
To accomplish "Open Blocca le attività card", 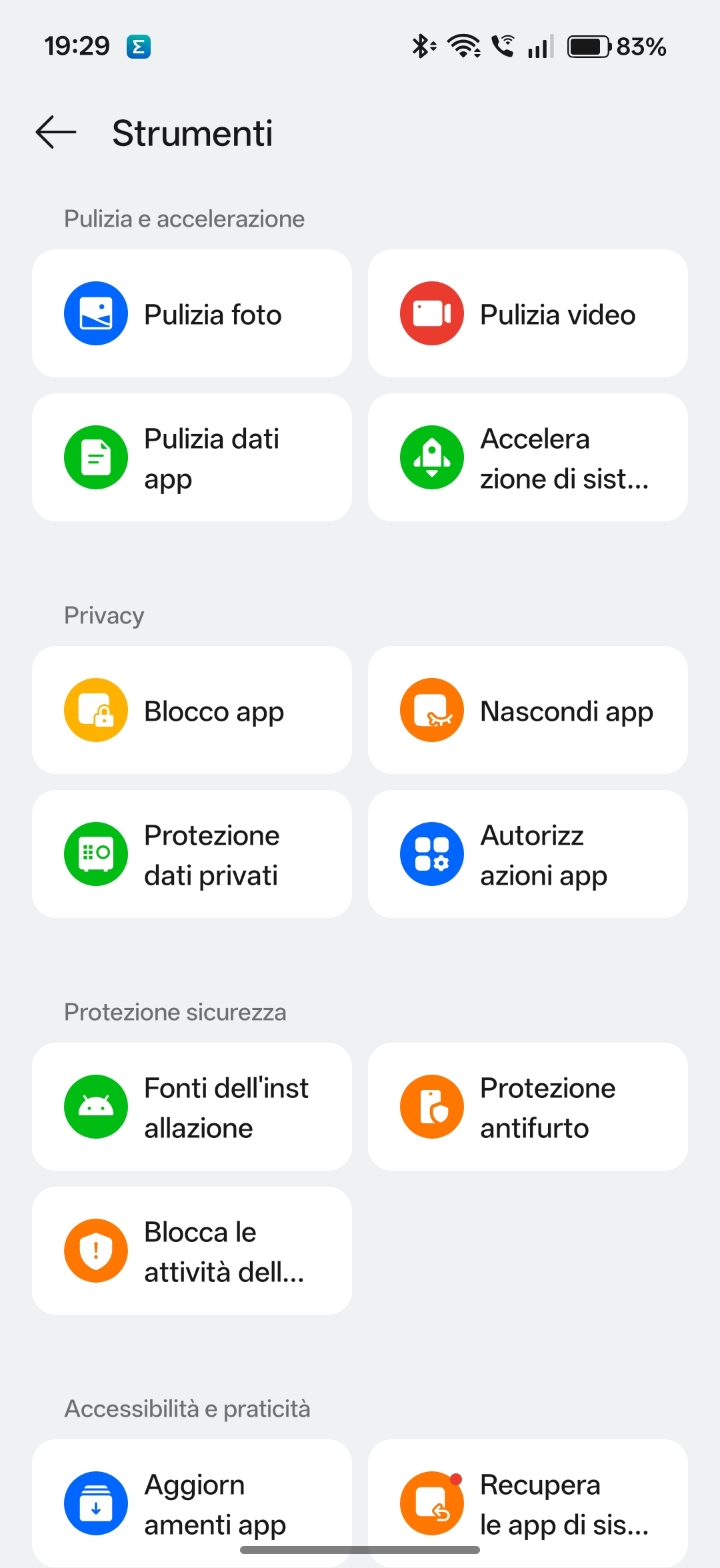I will [192, 1251].
